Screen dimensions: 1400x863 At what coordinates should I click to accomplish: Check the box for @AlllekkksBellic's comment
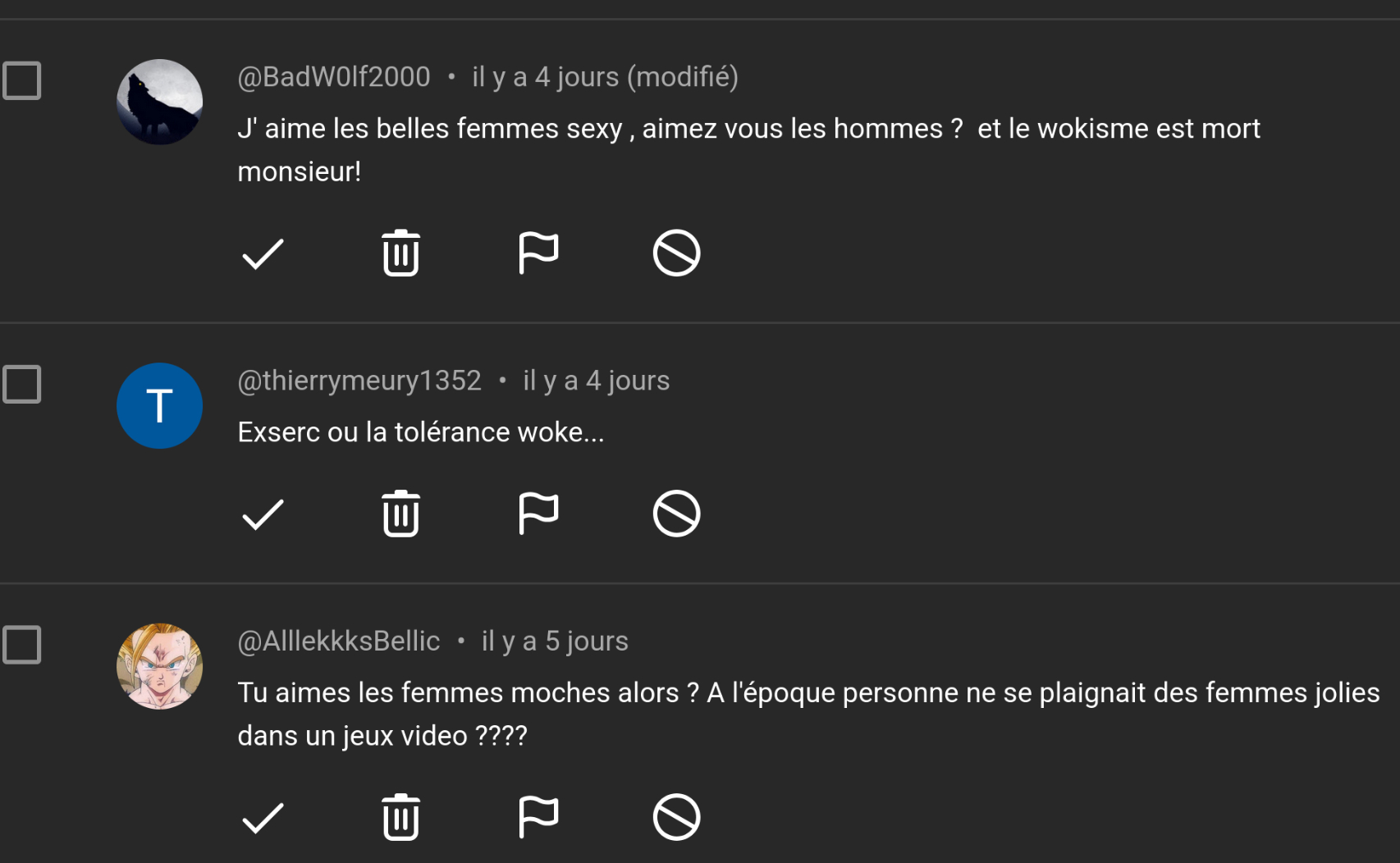click(x=22, y=645)
